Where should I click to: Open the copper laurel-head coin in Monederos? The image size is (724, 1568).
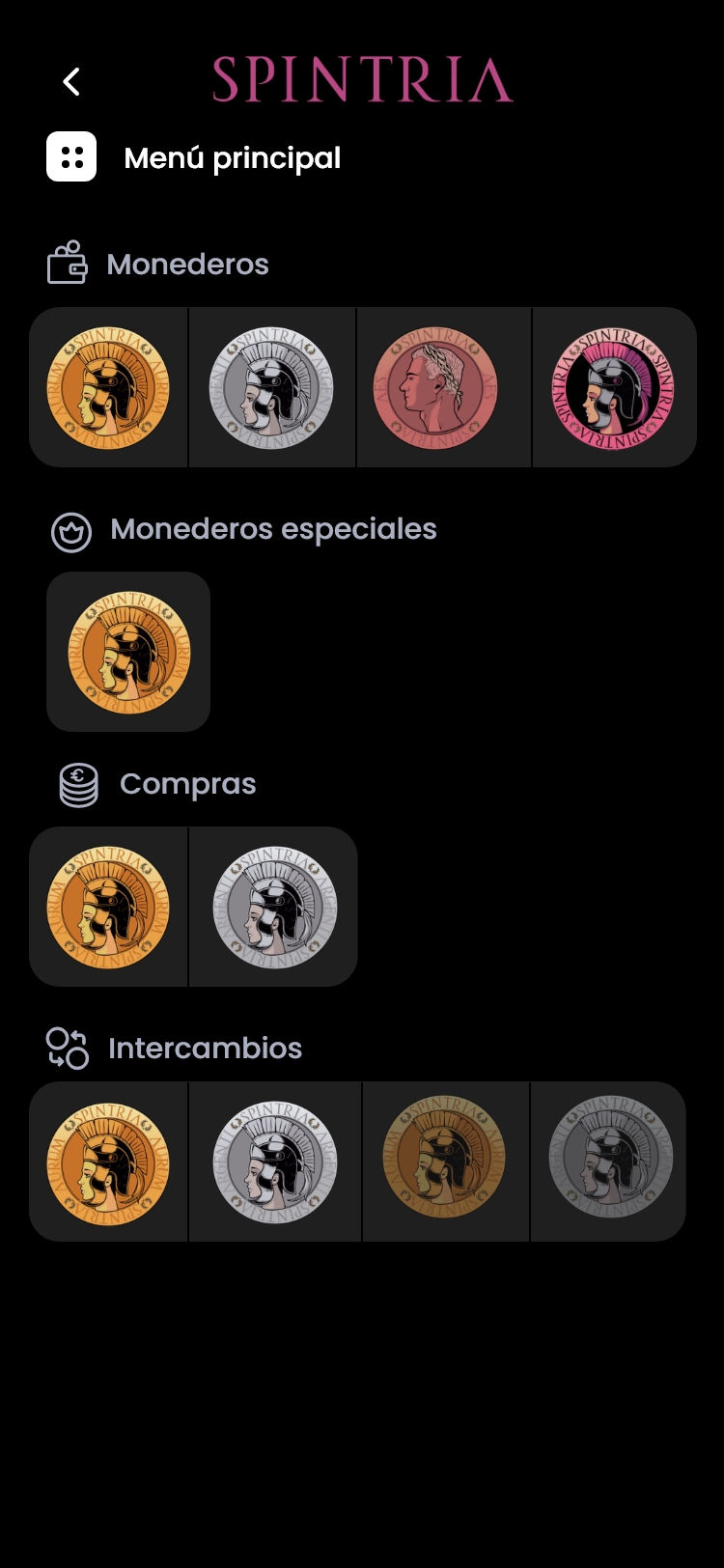tap(435, 387)
